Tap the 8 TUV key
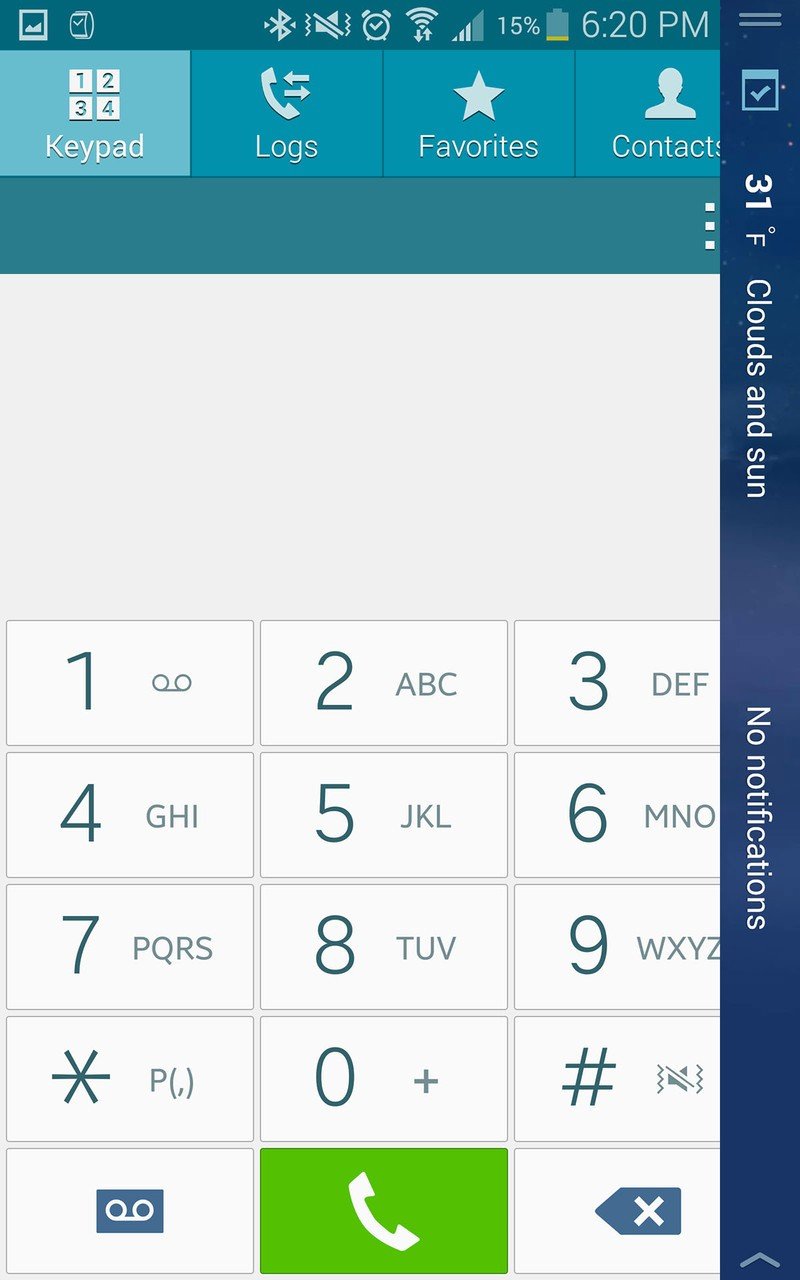 (384, 947)
